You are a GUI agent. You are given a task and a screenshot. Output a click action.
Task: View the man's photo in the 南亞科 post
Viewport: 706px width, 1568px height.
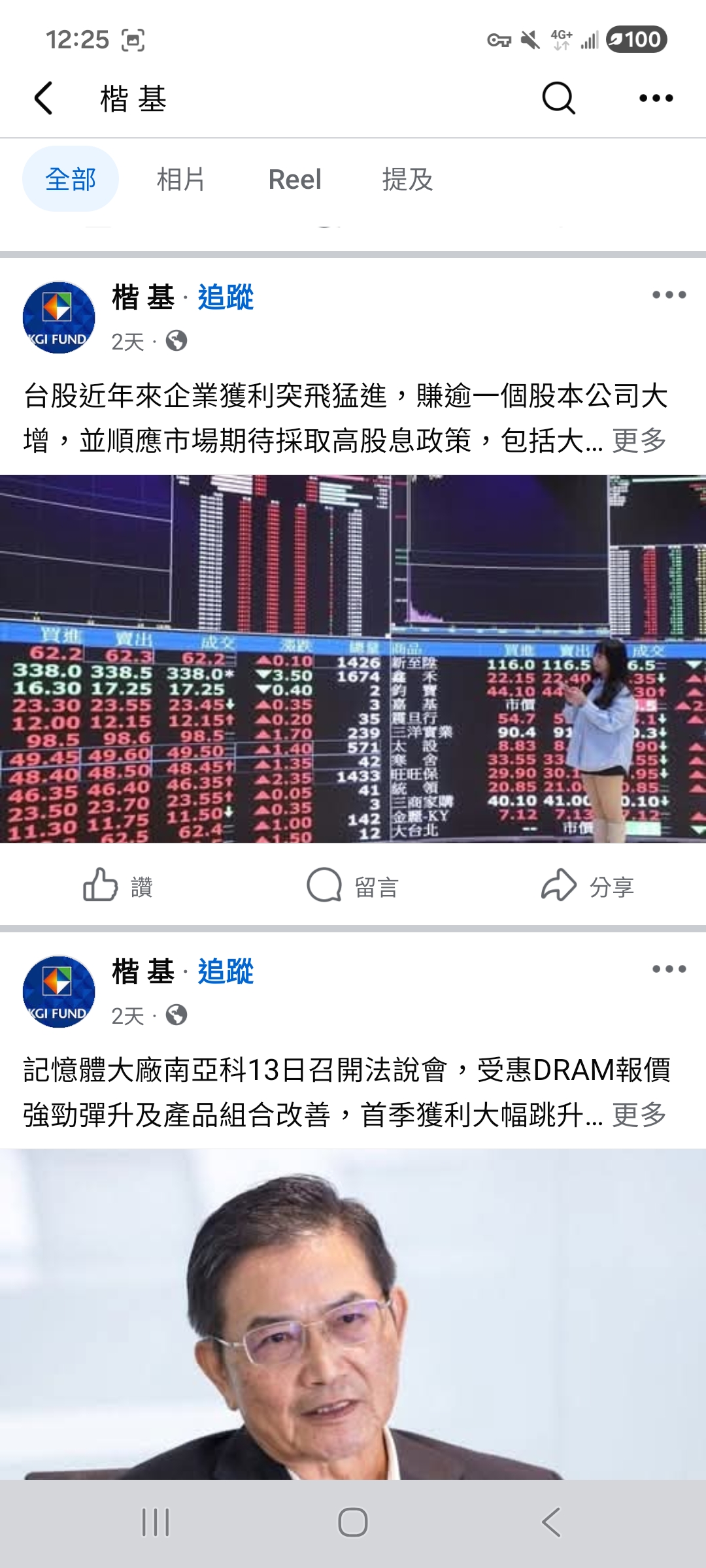pyautogui.click(x=353, y=1313)
